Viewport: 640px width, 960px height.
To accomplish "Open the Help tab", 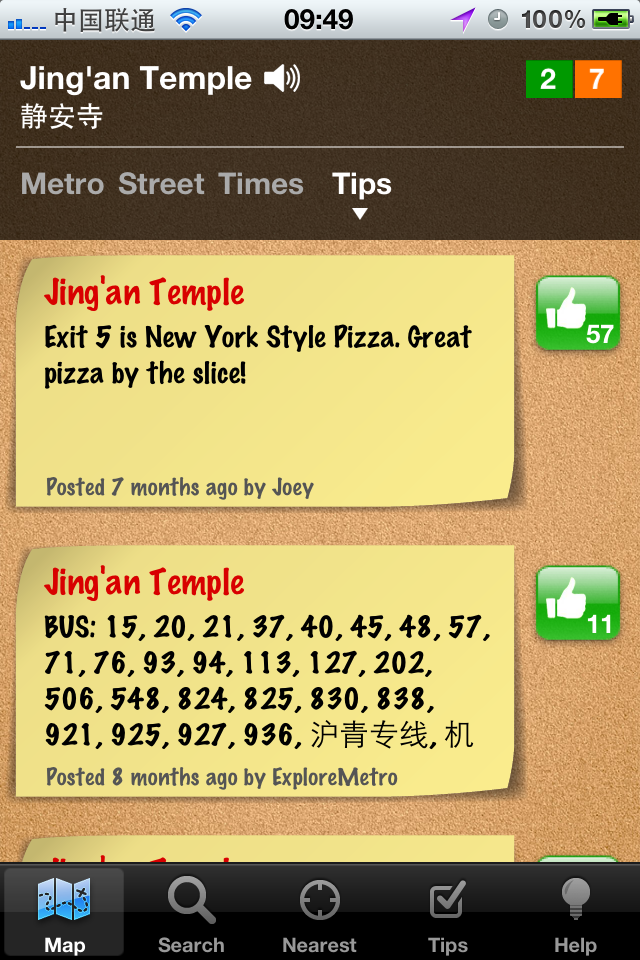I will [x=575, y=912].
